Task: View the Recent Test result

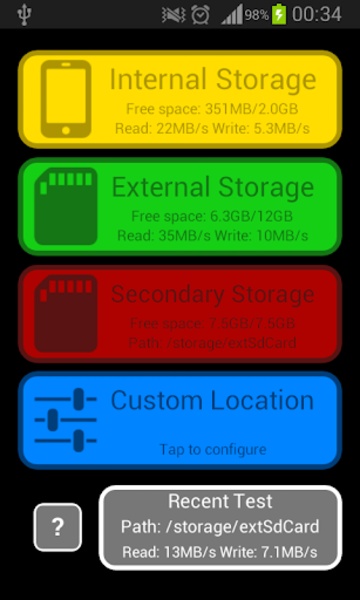Action: click(x=220, y=528)
